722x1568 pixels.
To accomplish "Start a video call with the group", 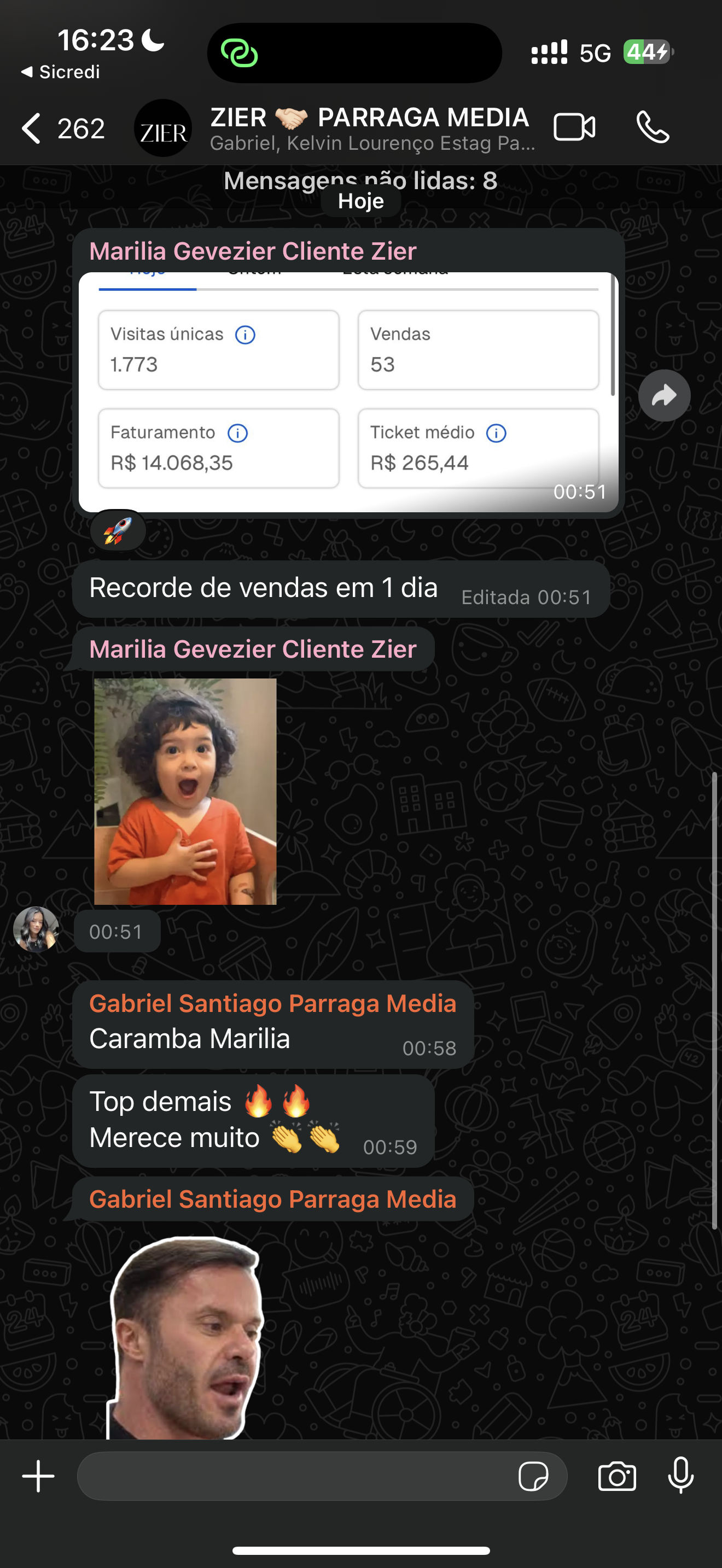I will point(573,128).
